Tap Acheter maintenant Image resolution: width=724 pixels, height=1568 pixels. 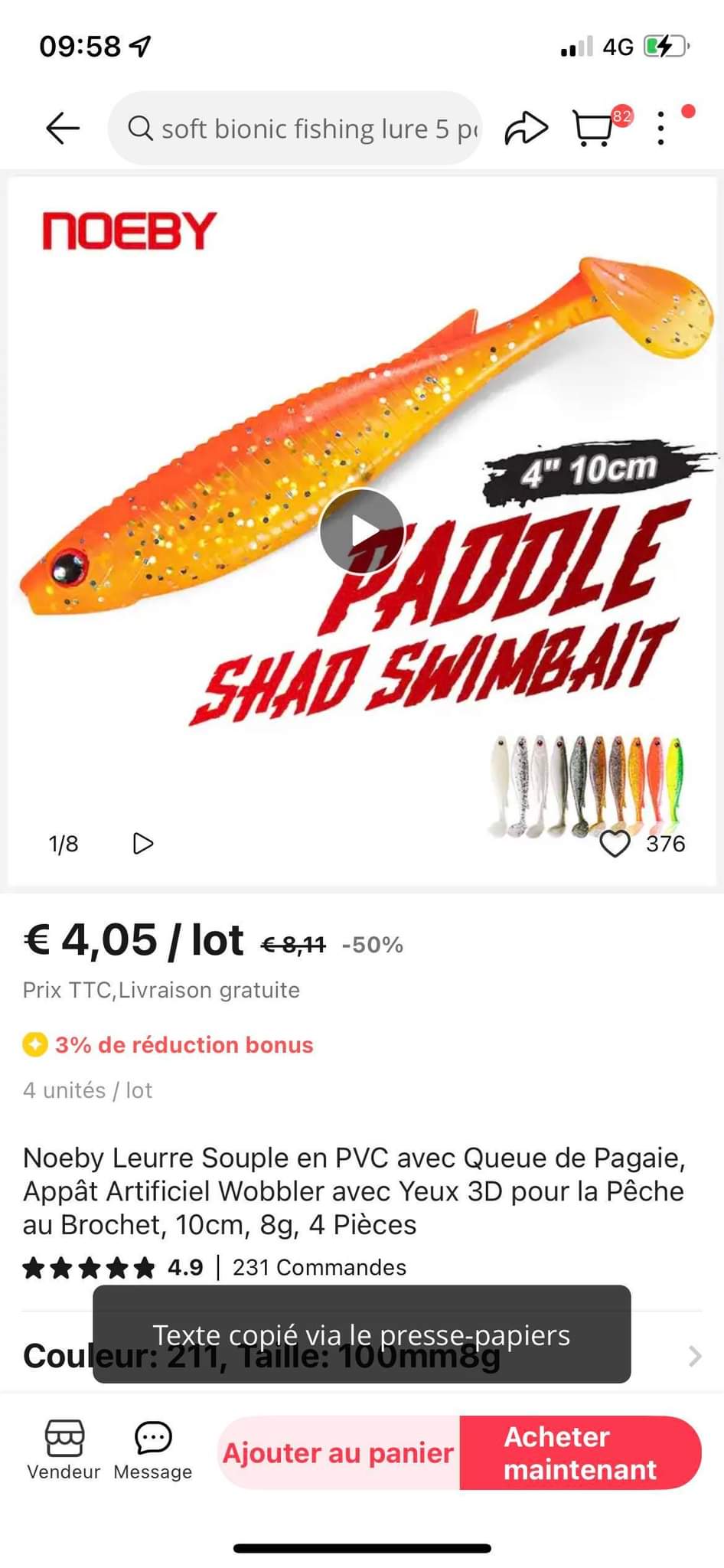[x=580, y=1452]
